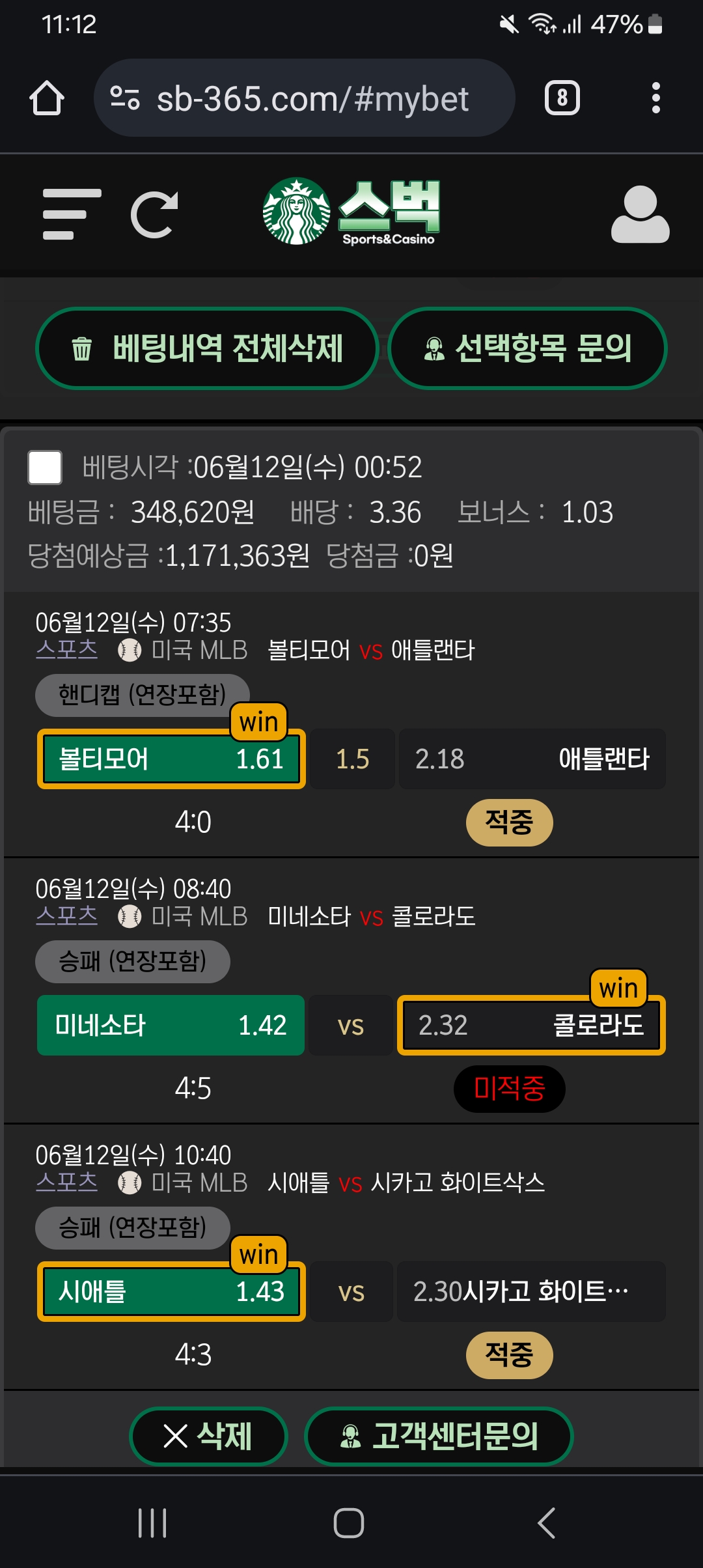Tap 선택항목 문의 button
This screenshot has height=1568, width=703.
[x=527, y=348]
